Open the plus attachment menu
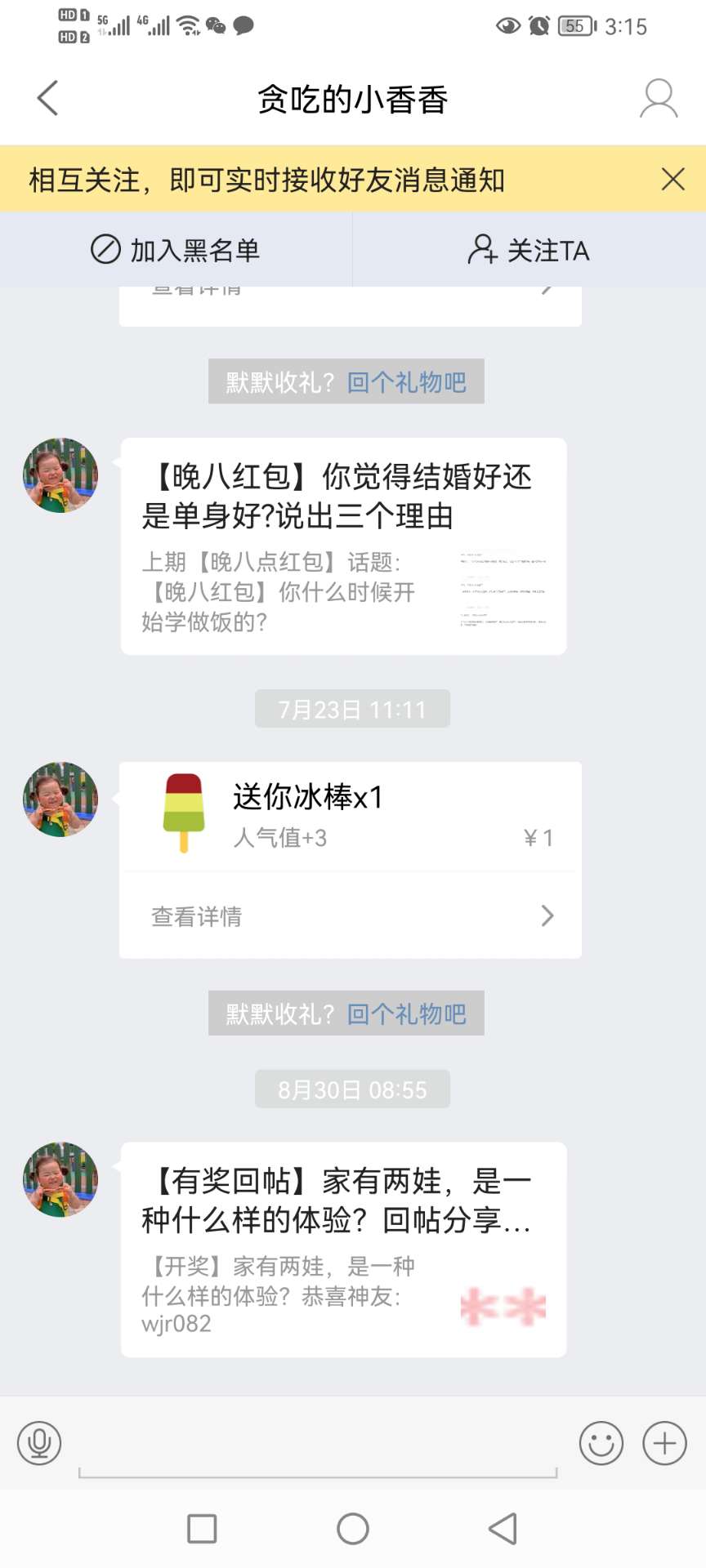Viewport: 706px width, 1568px height. click(x=664, y=1443)
